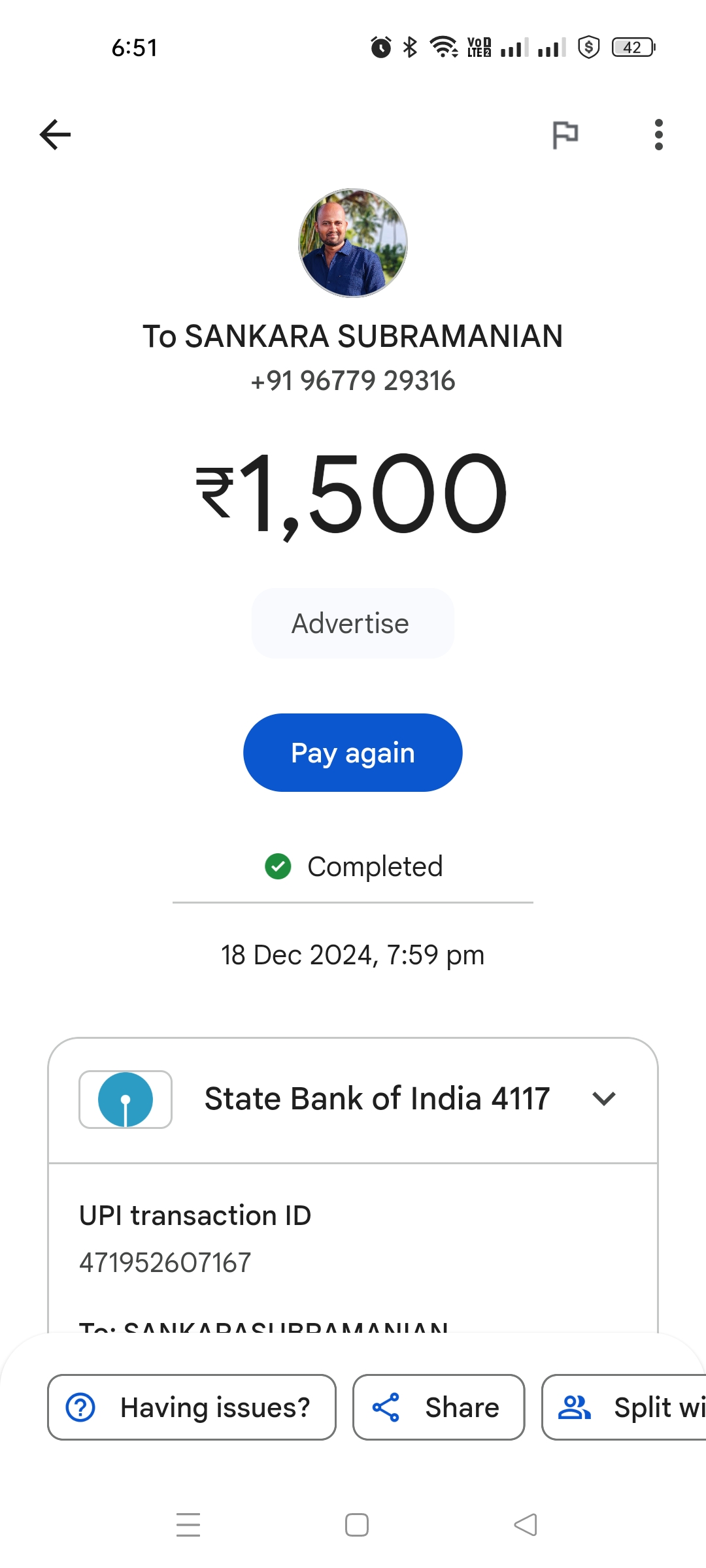
Task: Report this transaction with the flag icon
Action: (565, 135)
